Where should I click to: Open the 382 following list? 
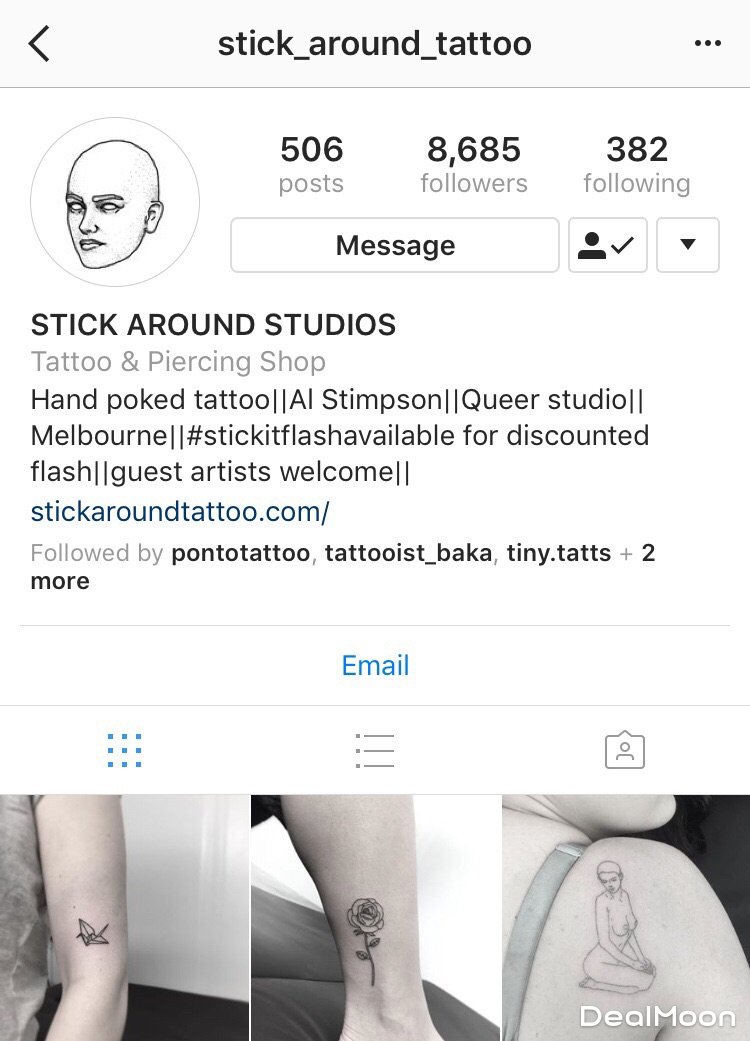(x=636, y=165)
